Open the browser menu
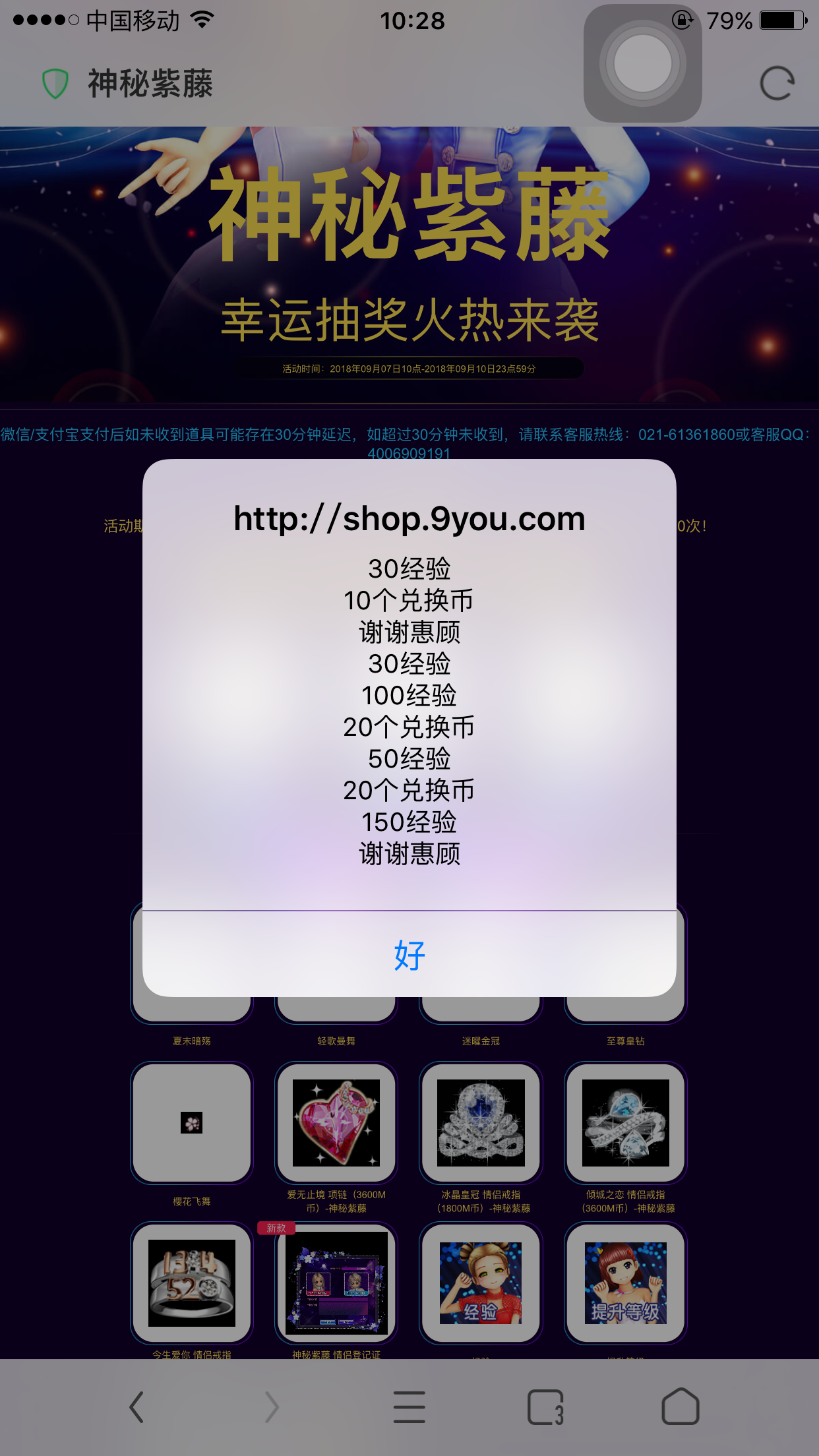Viewport: 819px width, 1456px height. pyautogui.click(x=409, y=1407)
